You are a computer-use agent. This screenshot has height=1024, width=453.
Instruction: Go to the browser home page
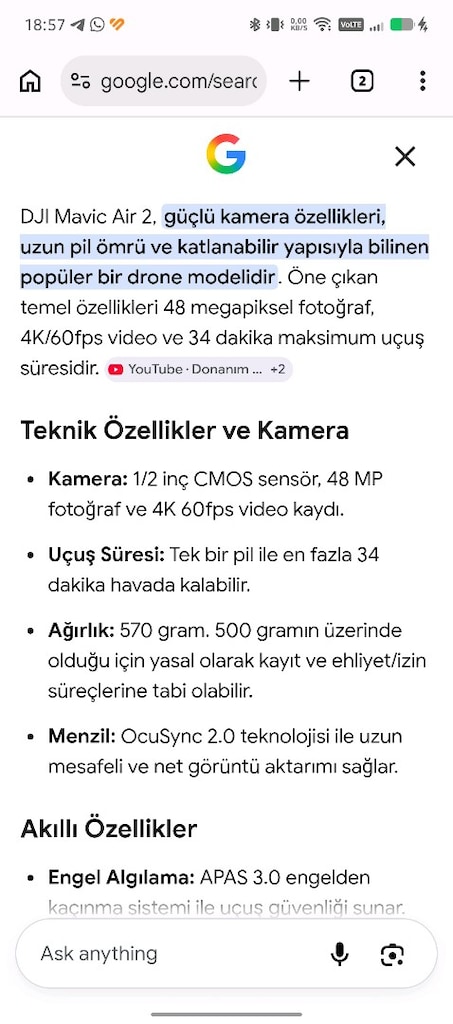(x=30, y=82)
